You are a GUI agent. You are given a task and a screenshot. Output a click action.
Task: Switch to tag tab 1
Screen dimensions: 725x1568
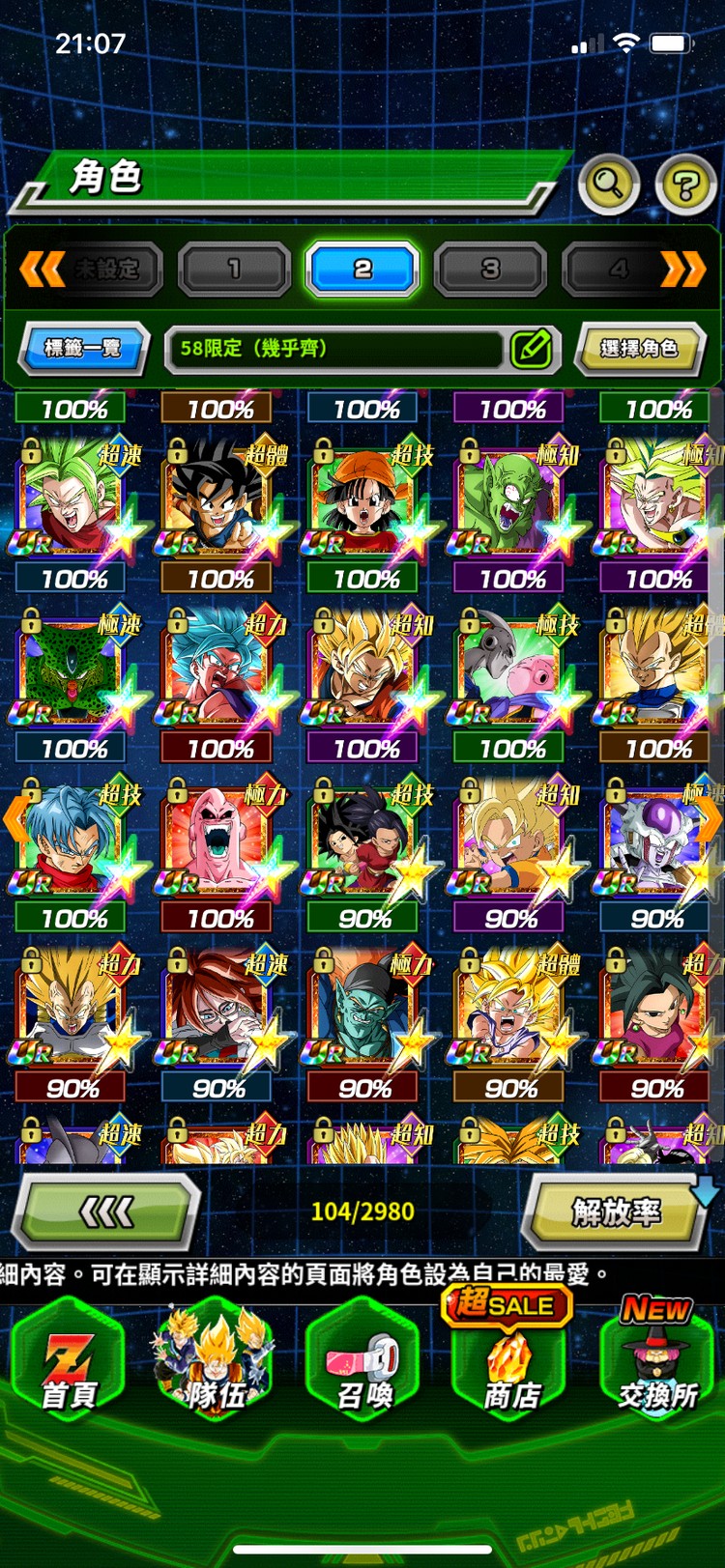[234, 269]
